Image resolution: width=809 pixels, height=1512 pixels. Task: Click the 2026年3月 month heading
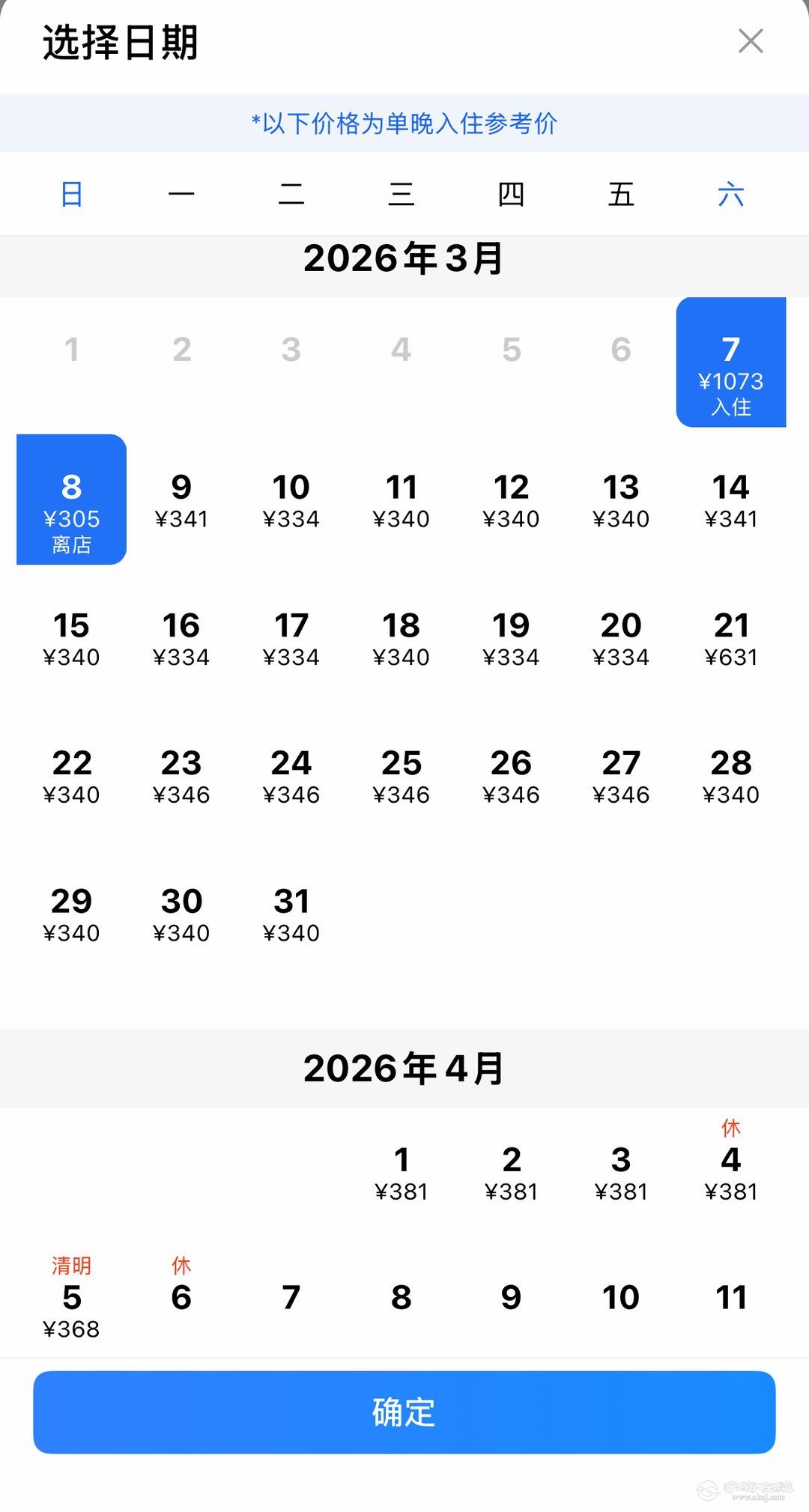pos(404,261)
